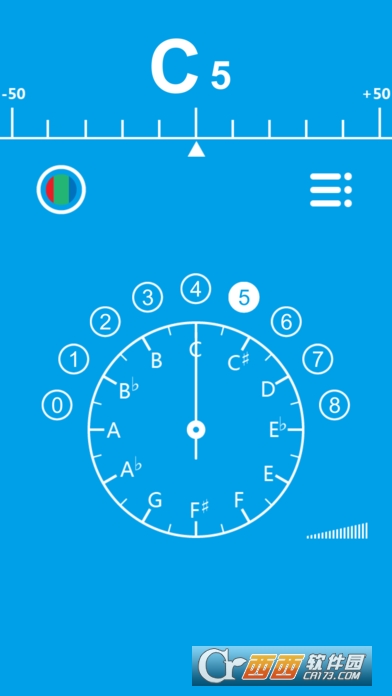Screen dimensions: 392x696
Task: Open the color theme picker
Action: click(x=61, y=190)
